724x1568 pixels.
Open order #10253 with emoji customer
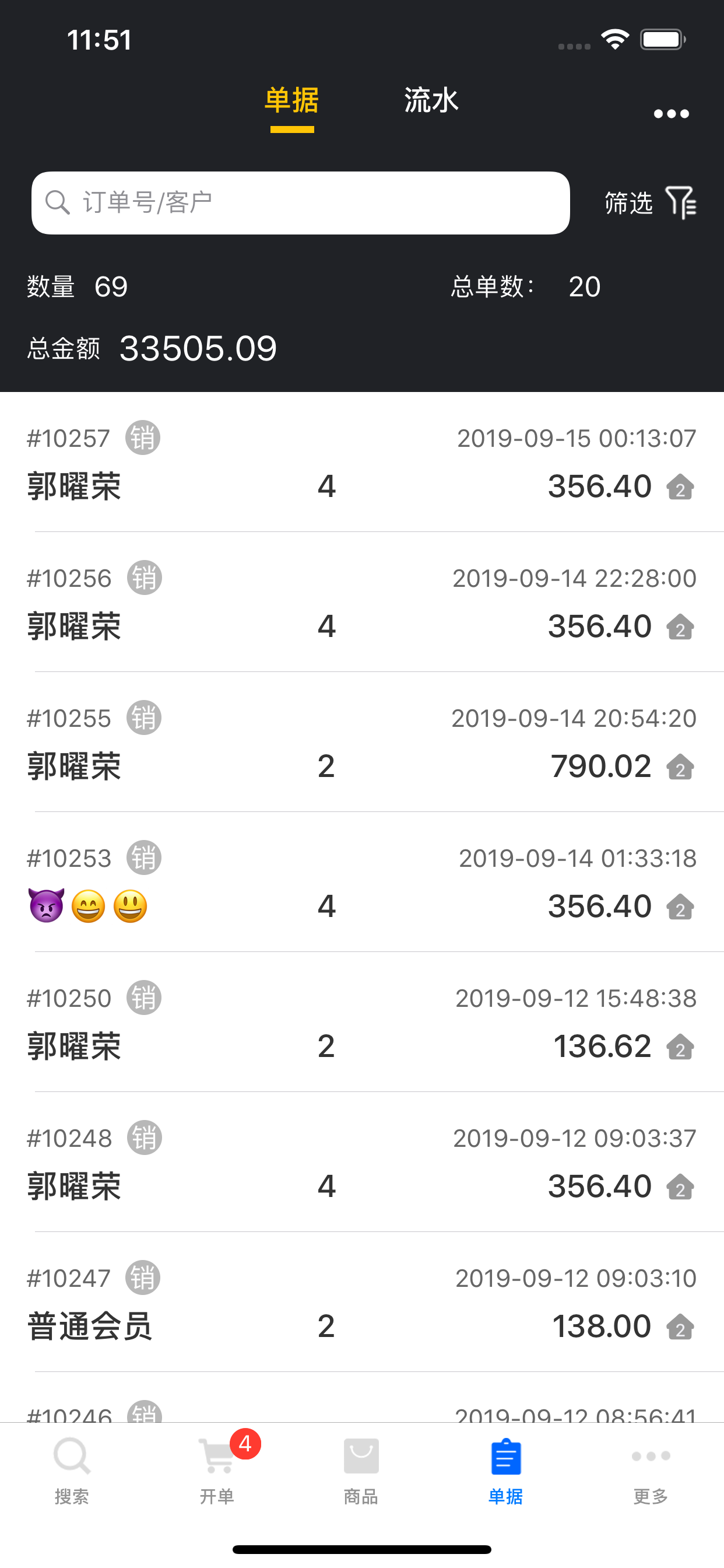[362, 882]
